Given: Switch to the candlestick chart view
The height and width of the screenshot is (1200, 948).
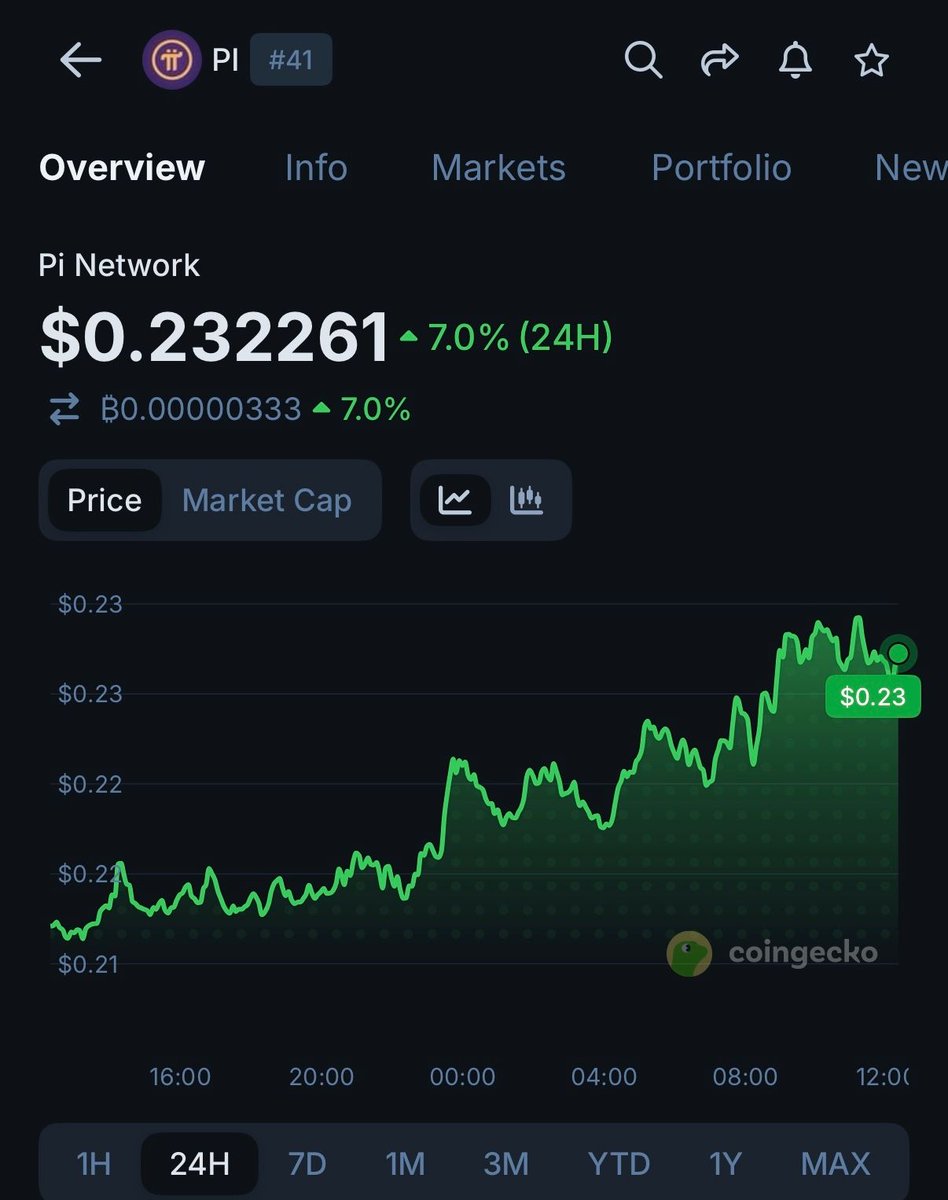Looking at the screenshot, I should (x=526, y=500).
